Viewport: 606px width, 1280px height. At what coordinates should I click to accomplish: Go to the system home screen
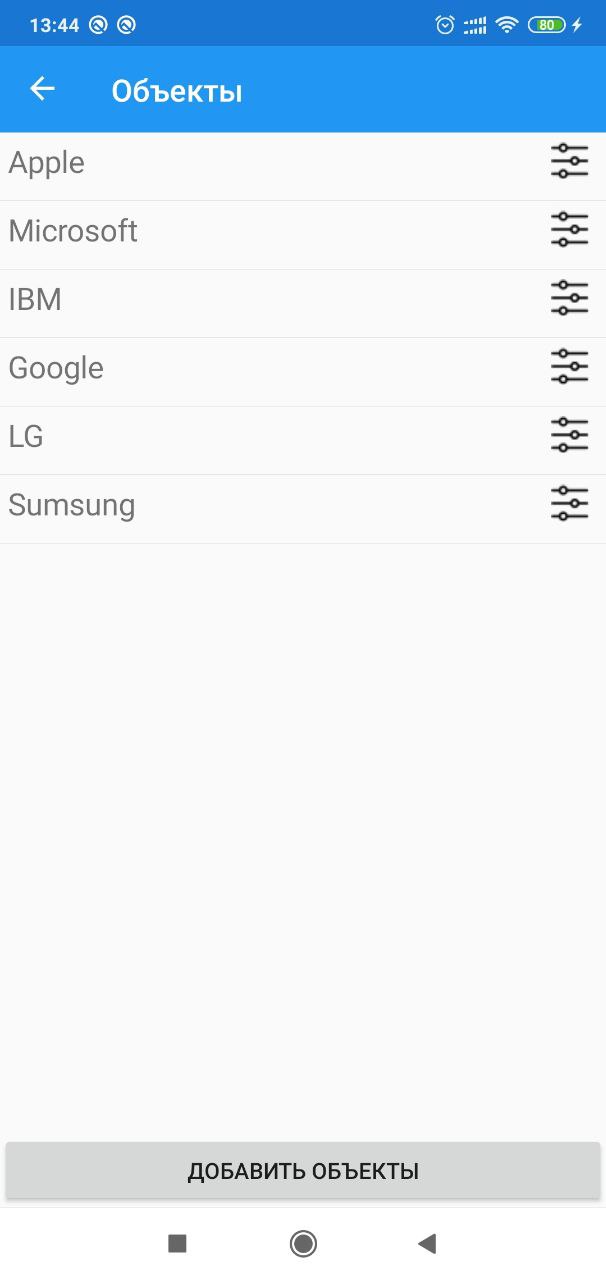click(303, 1243)
